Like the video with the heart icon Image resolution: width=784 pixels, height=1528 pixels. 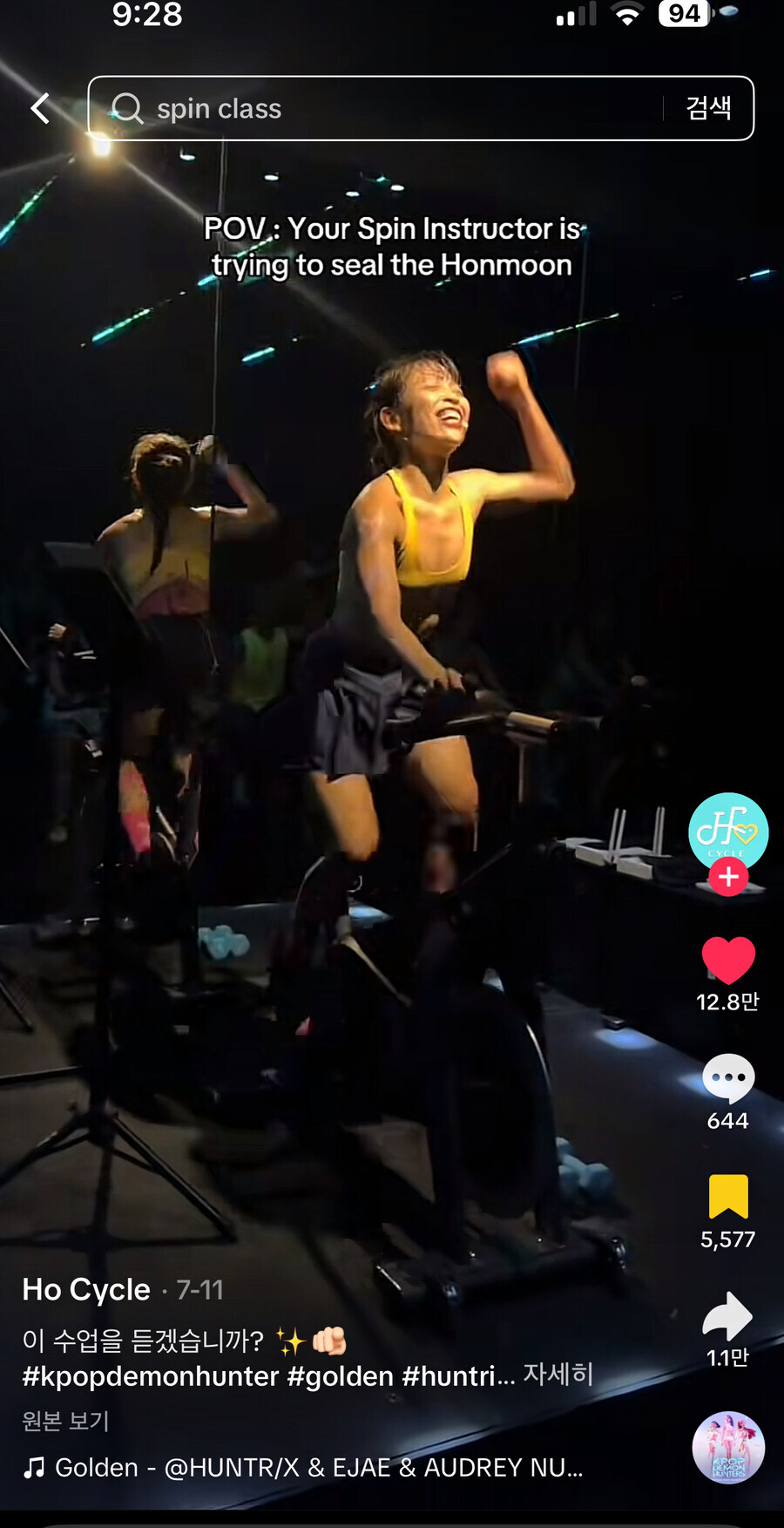(x=728, y=961)
